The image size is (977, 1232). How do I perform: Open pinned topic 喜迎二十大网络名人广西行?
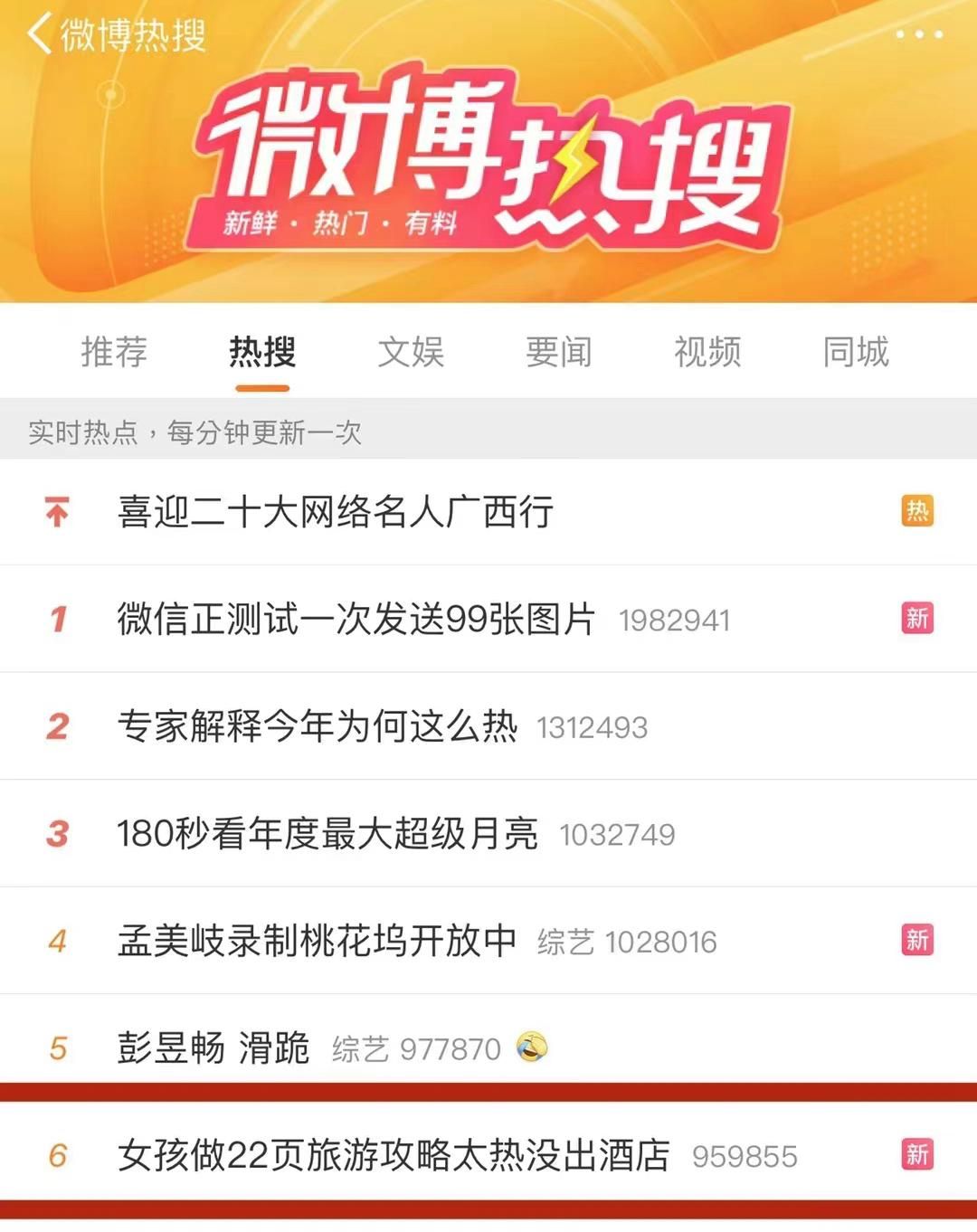pos(336,512)
